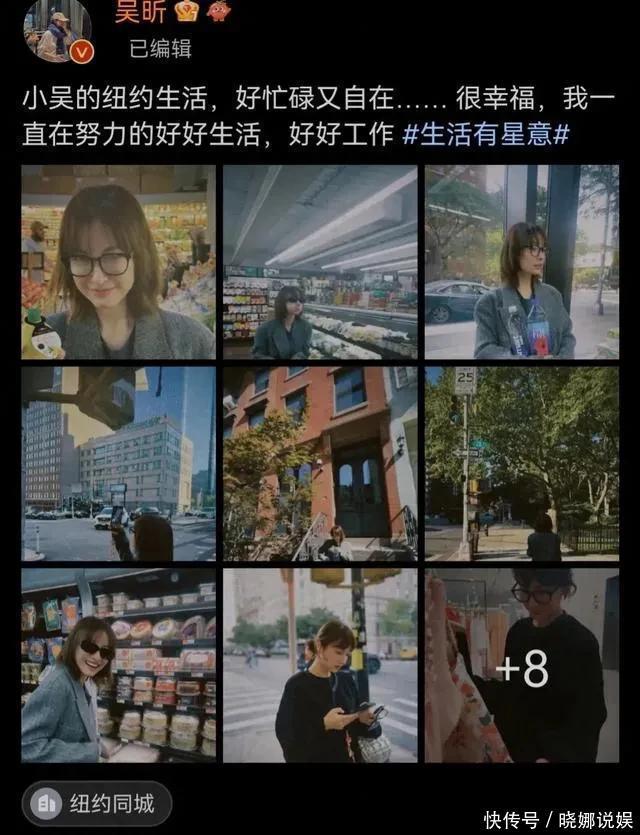640x835 pixels.
Task: Open photo of her standing beside a window
Action: (x=522, y=262)
